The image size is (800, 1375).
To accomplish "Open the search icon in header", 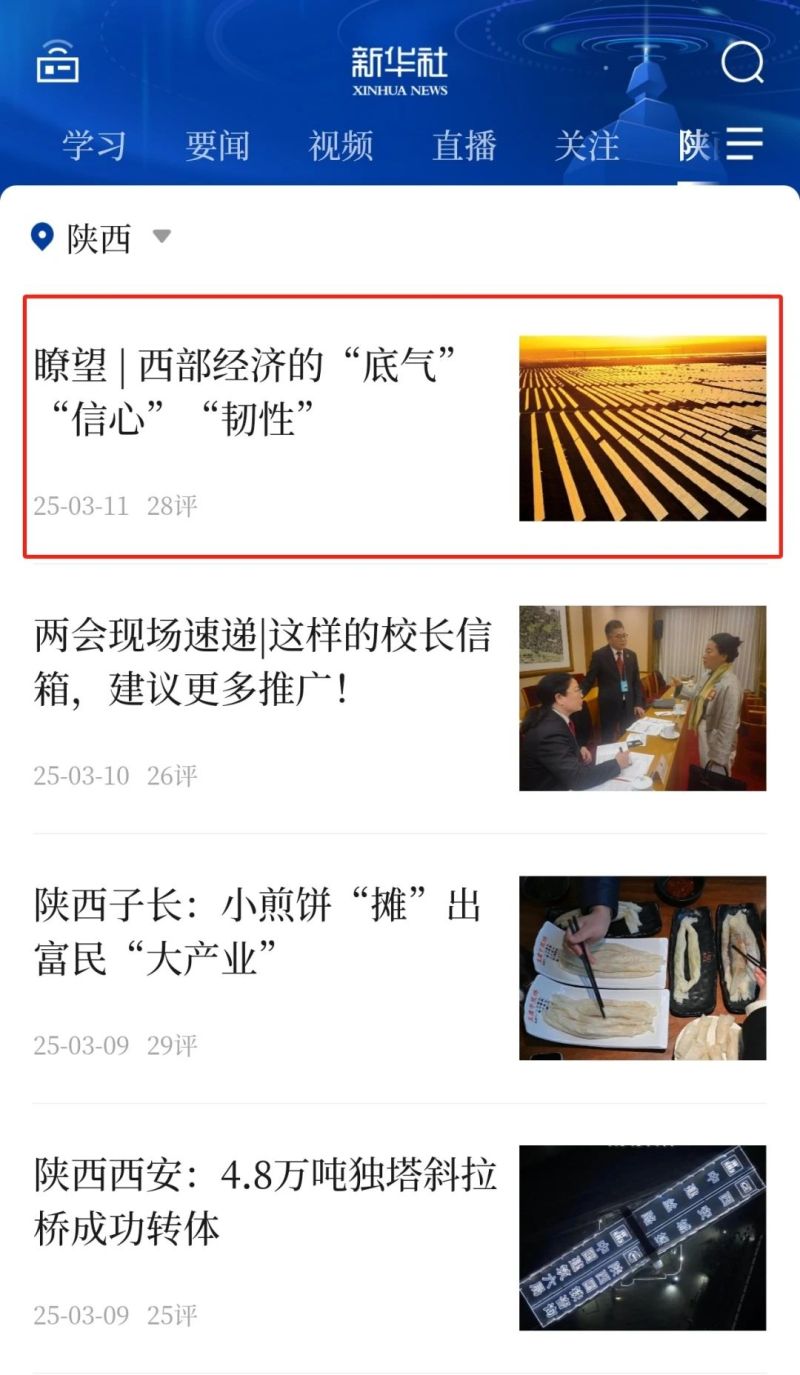I will [x=742, y=64].
